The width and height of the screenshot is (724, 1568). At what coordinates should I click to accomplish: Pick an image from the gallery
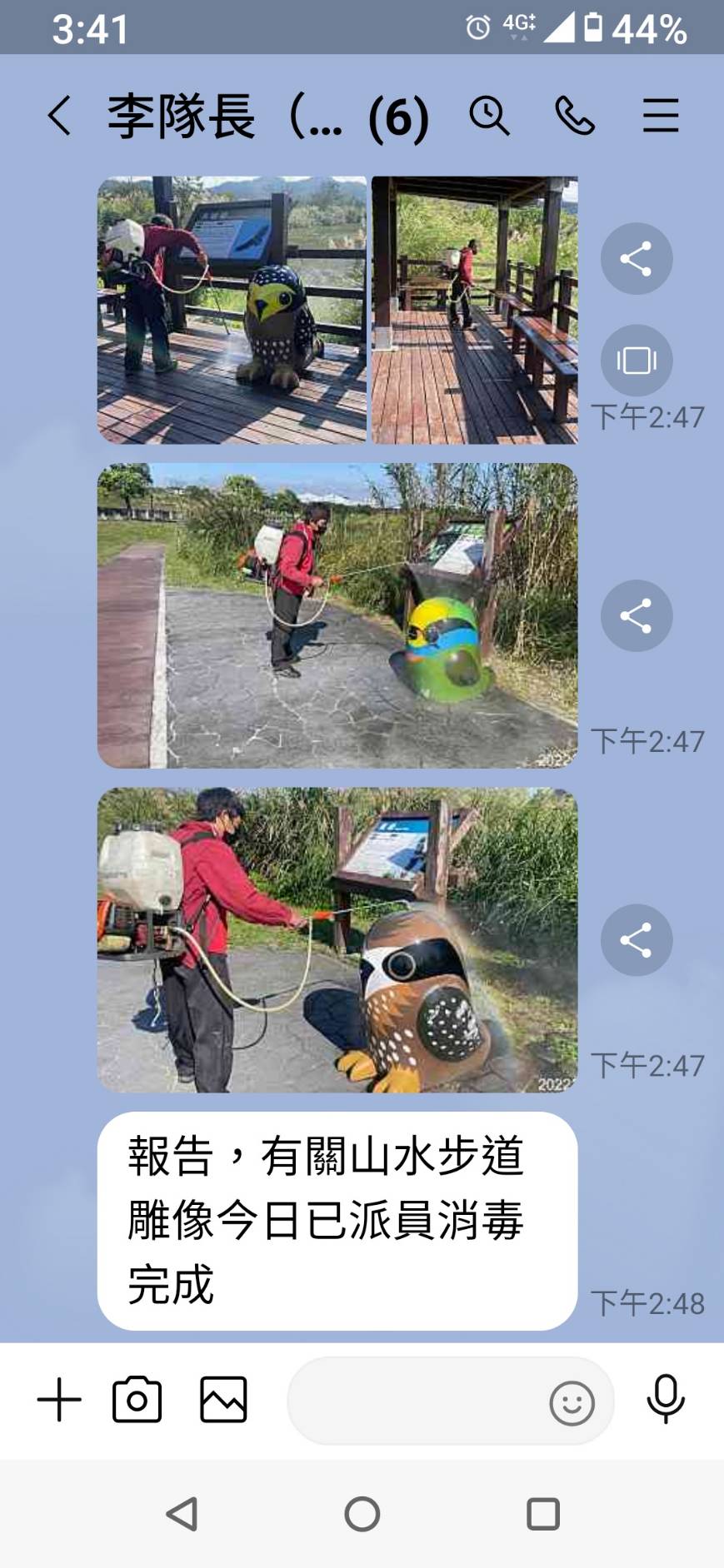point(223,1400)
